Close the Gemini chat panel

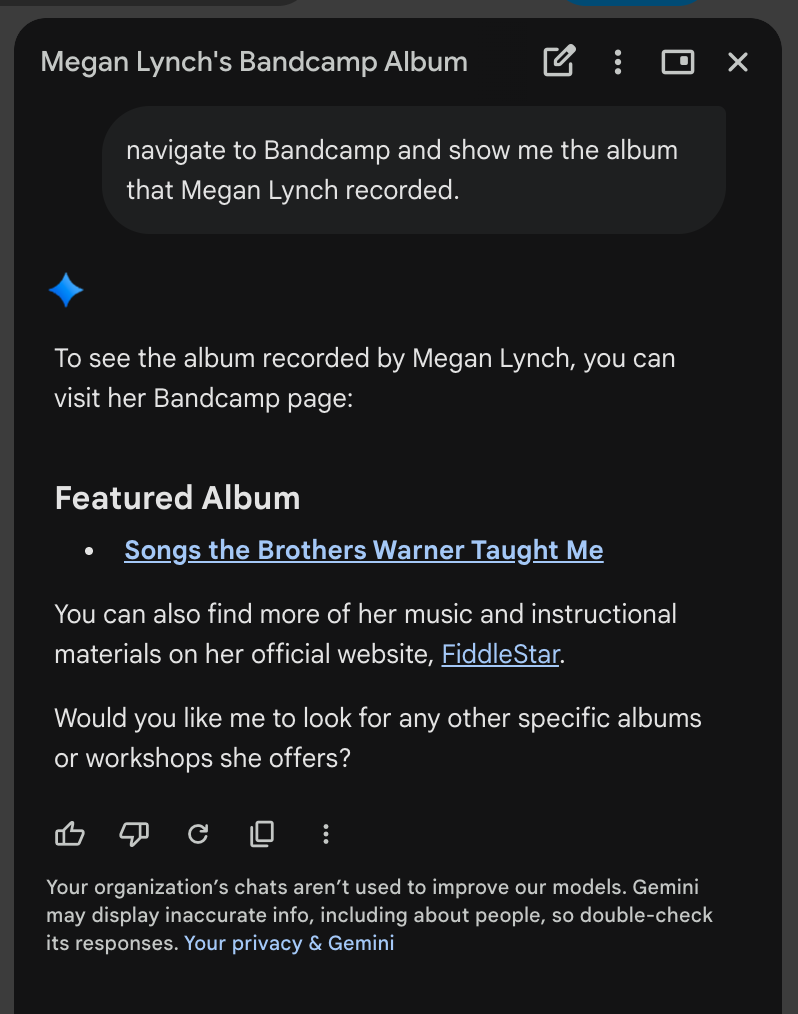click(738, 62)
